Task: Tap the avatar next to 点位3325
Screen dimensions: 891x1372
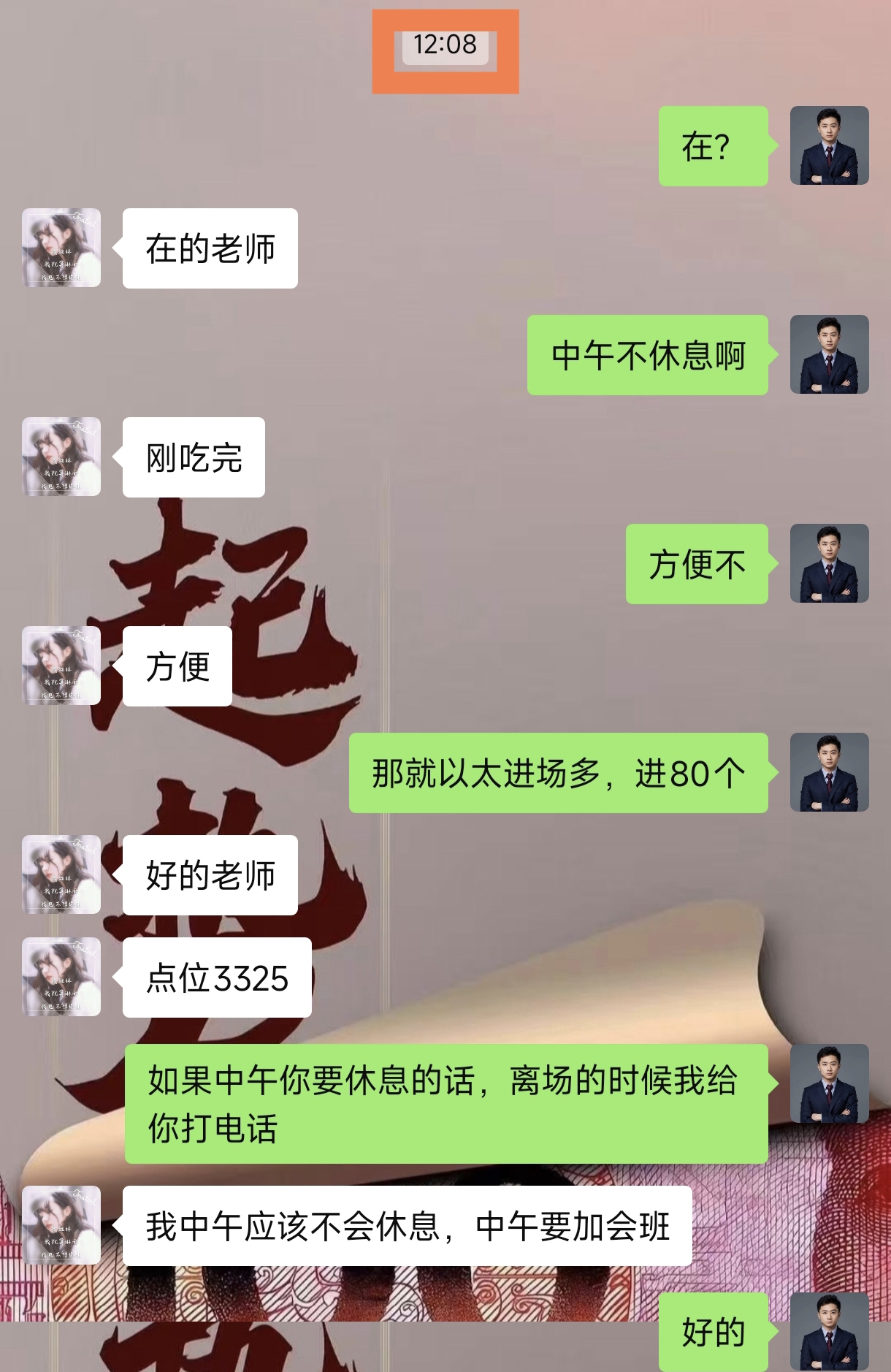Action: 61,977
